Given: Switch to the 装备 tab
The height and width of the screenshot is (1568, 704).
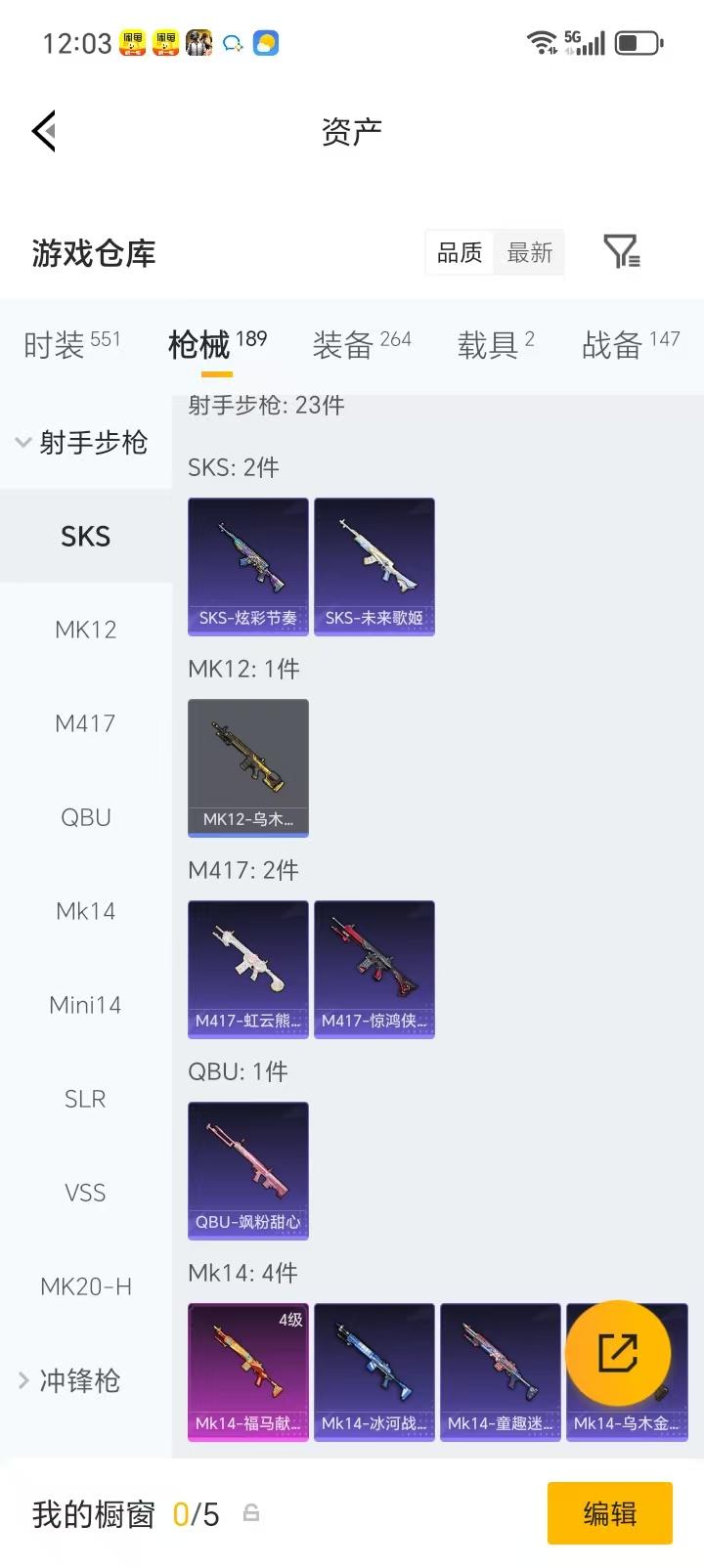Looking at the screenshot, I should click(x=361, y=344).
